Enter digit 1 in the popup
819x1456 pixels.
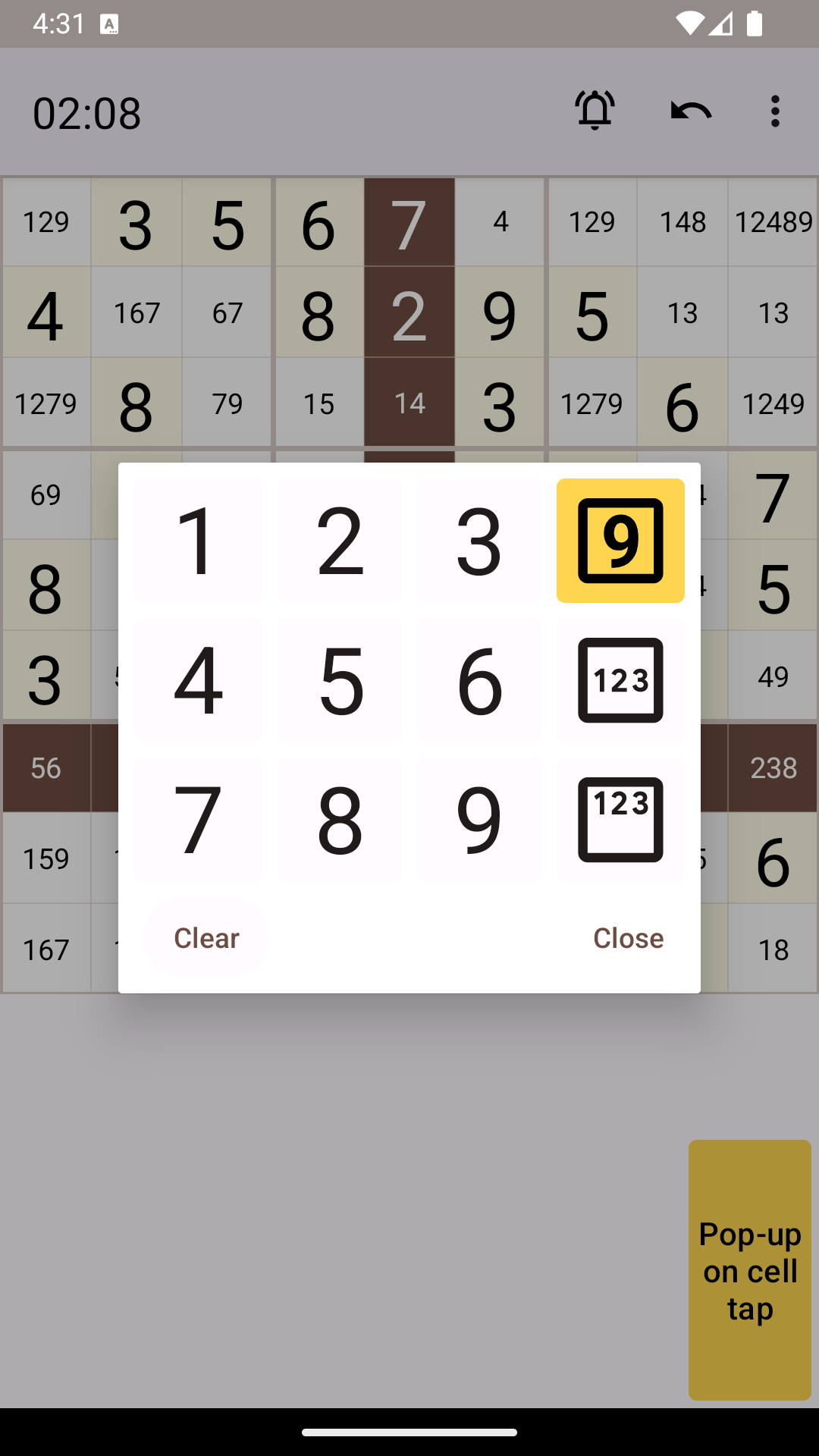point(198,541)
